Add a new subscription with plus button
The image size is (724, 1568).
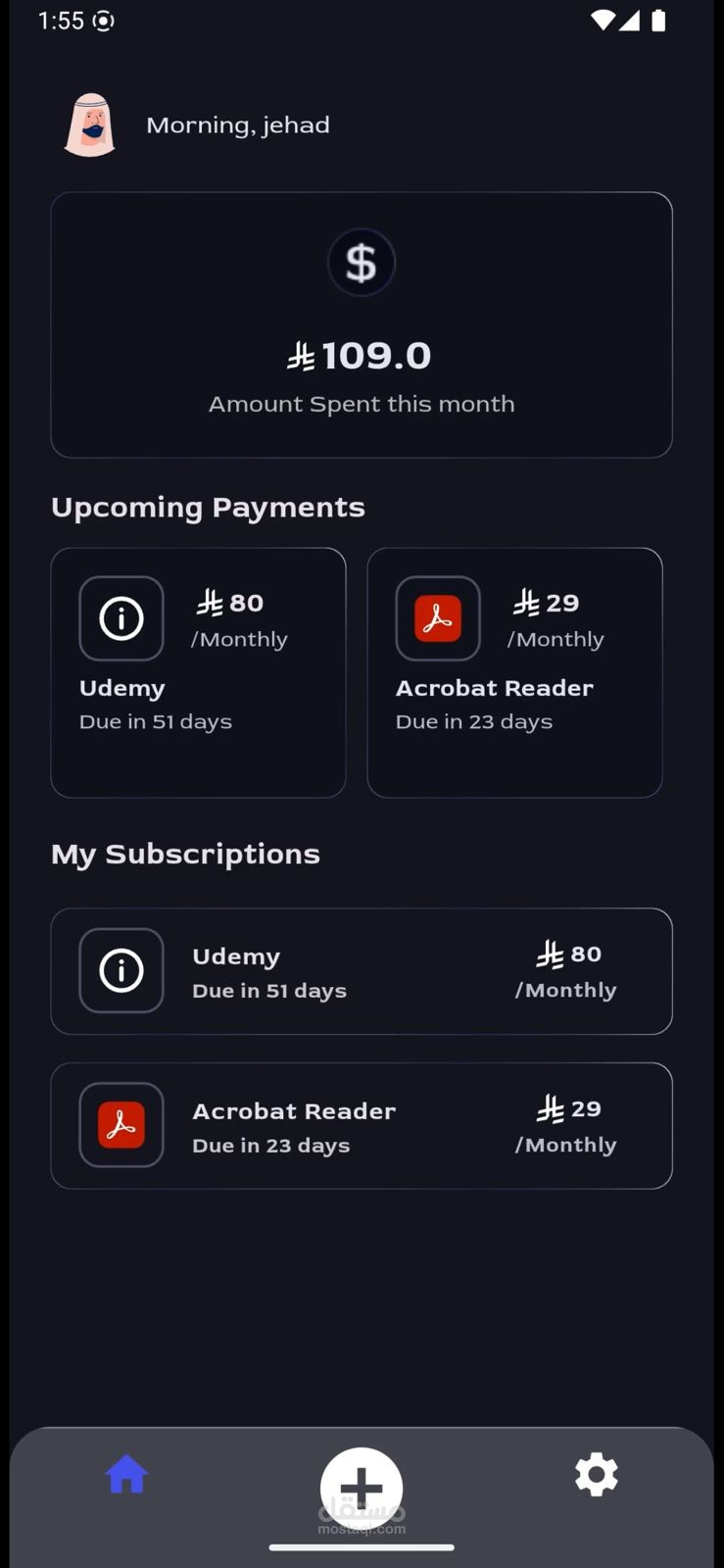pyautogui.click(x=362, y=1488)
